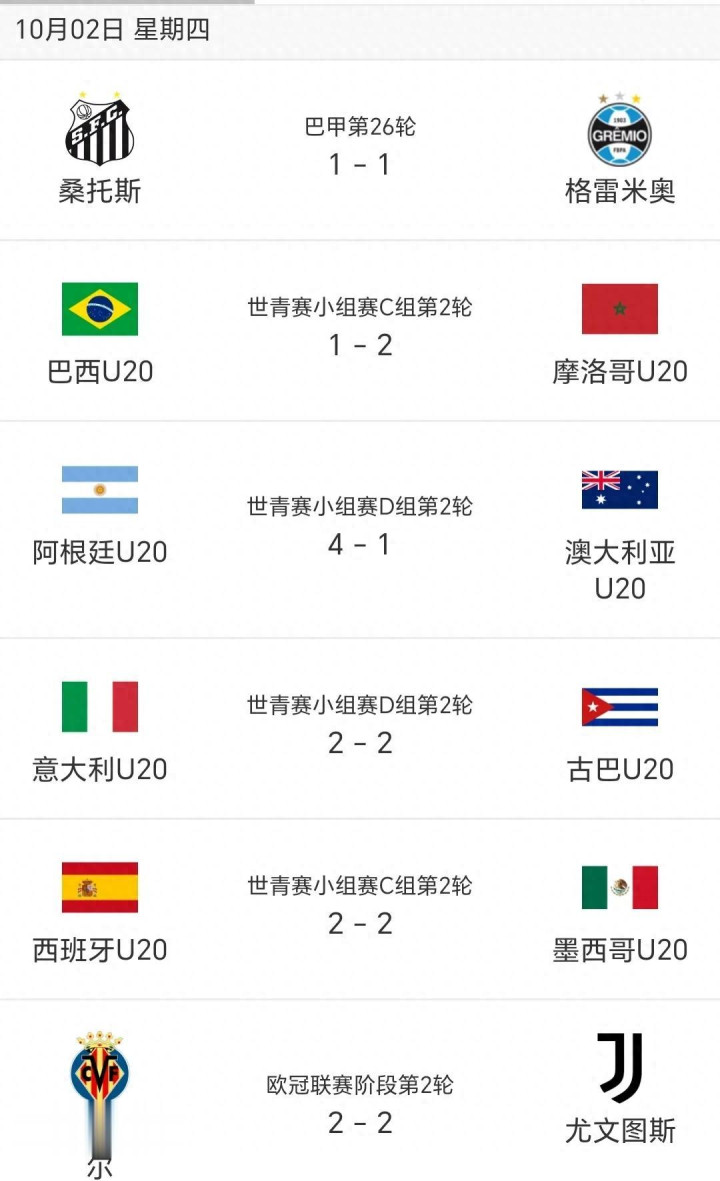This screenshot has height=1181, width=720.
Task: Select Spain U20 vs Mexico U20 match
Action: (x=360, y=909)
